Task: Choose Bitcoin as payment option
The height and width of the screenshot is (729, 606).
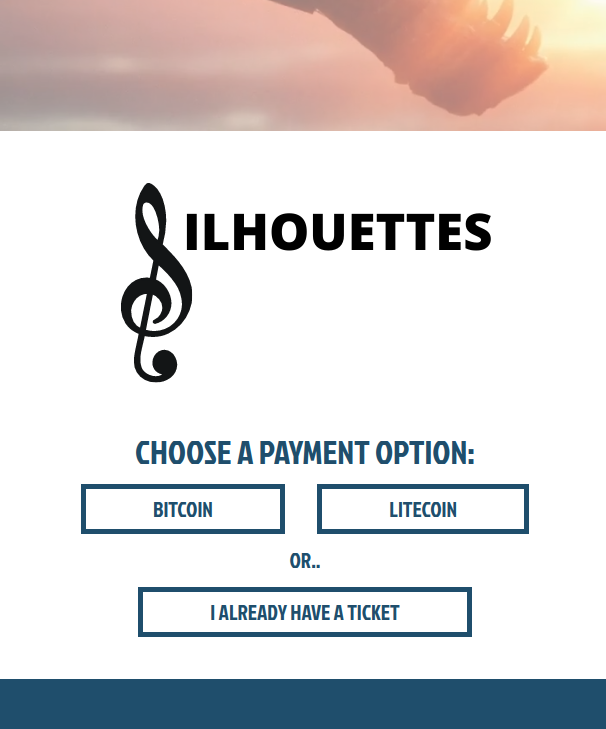Action: click(x=183, y=509)
